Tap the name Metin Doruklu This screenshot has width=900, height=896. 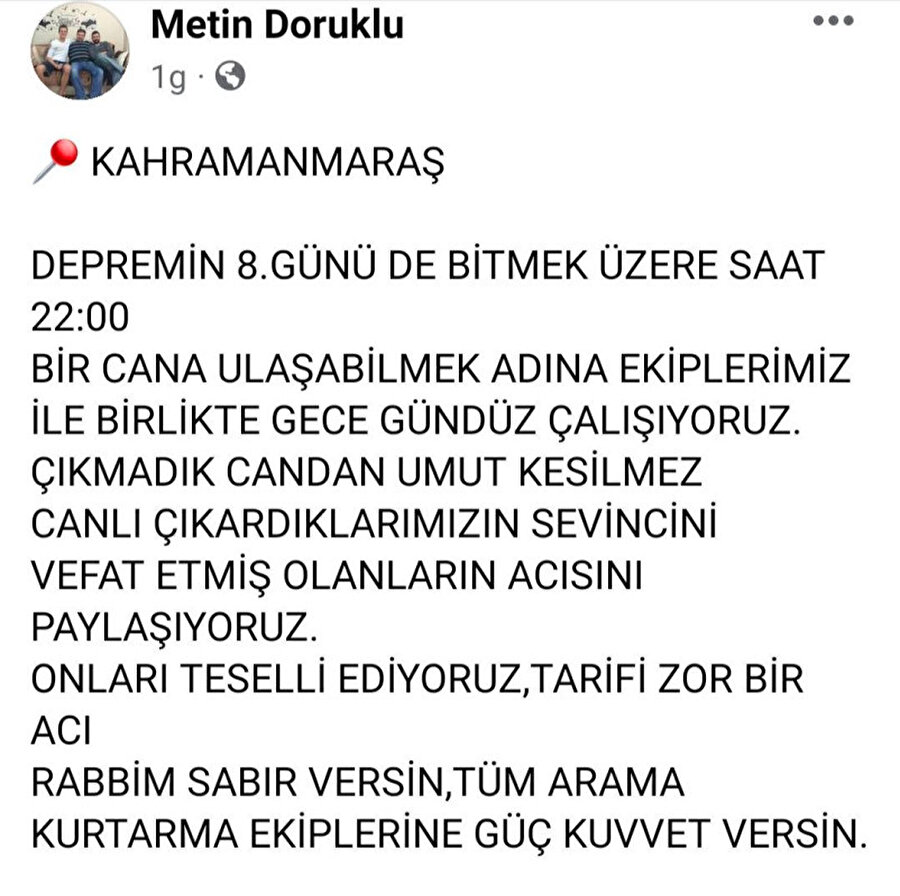[277, 24]
